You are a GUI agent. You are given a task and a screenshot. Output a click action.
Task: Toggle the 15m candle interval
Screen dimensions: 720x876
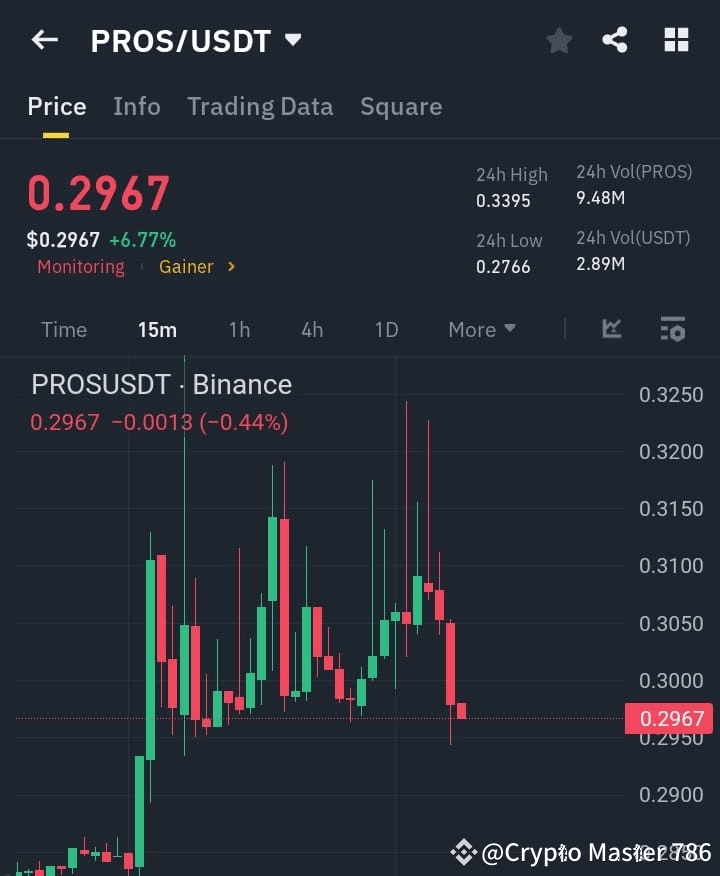point(157,329)
